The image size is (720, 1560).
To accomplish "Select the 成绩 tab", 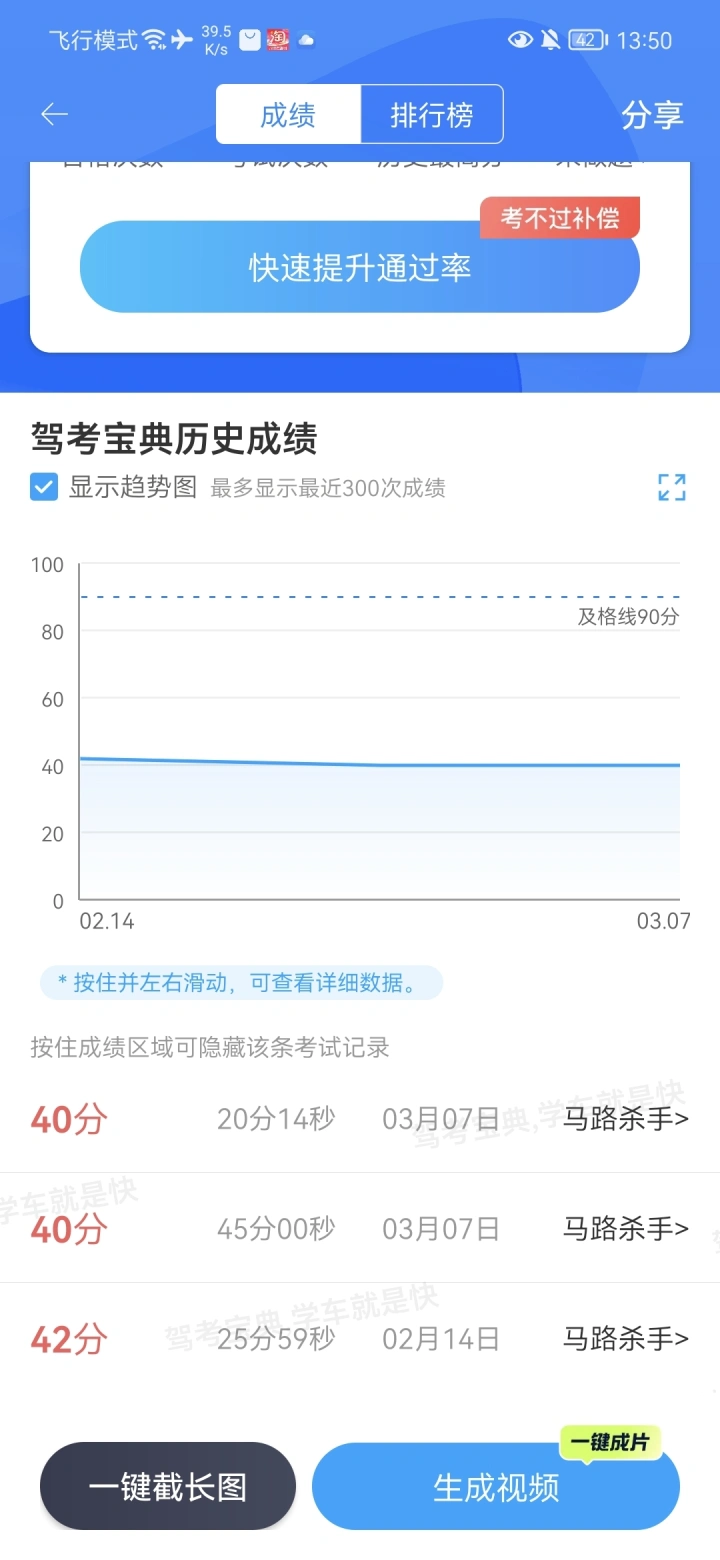I will (288, 115).
